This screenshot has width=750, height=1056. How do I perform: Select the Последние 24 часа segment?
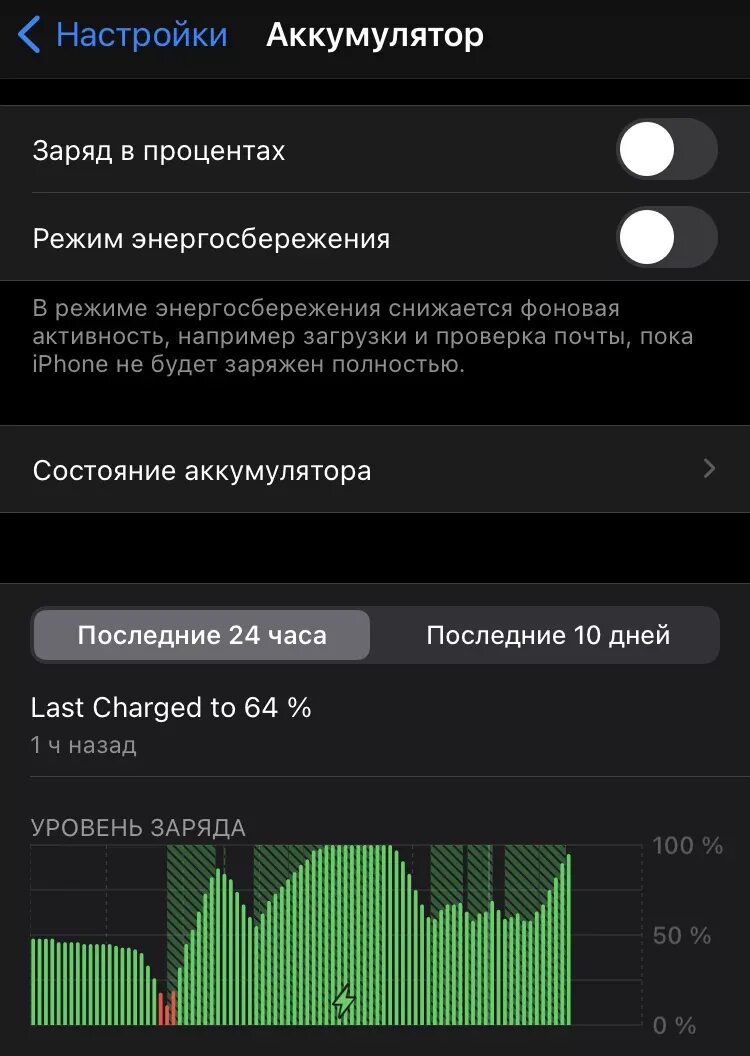202,636
